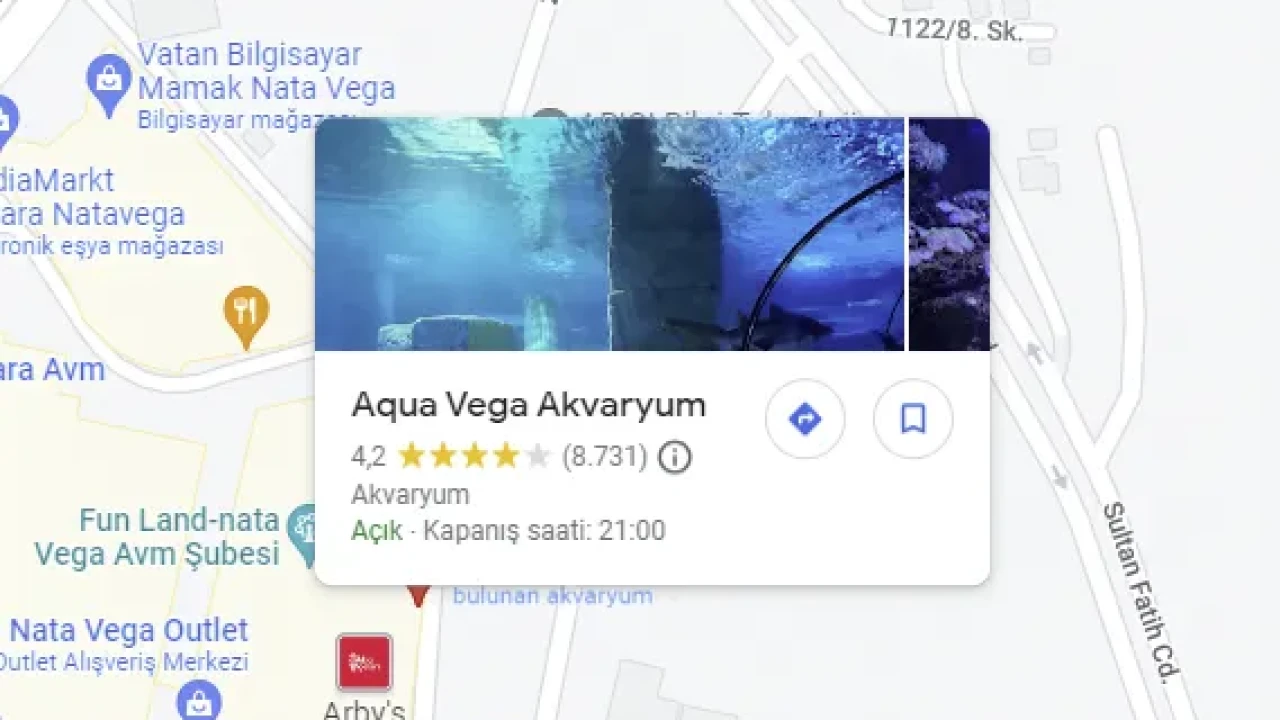The width and height of the screenshot is (1280, 720).
Task: Open Aqua Vega Akvaryum place details
Action: 528,405
